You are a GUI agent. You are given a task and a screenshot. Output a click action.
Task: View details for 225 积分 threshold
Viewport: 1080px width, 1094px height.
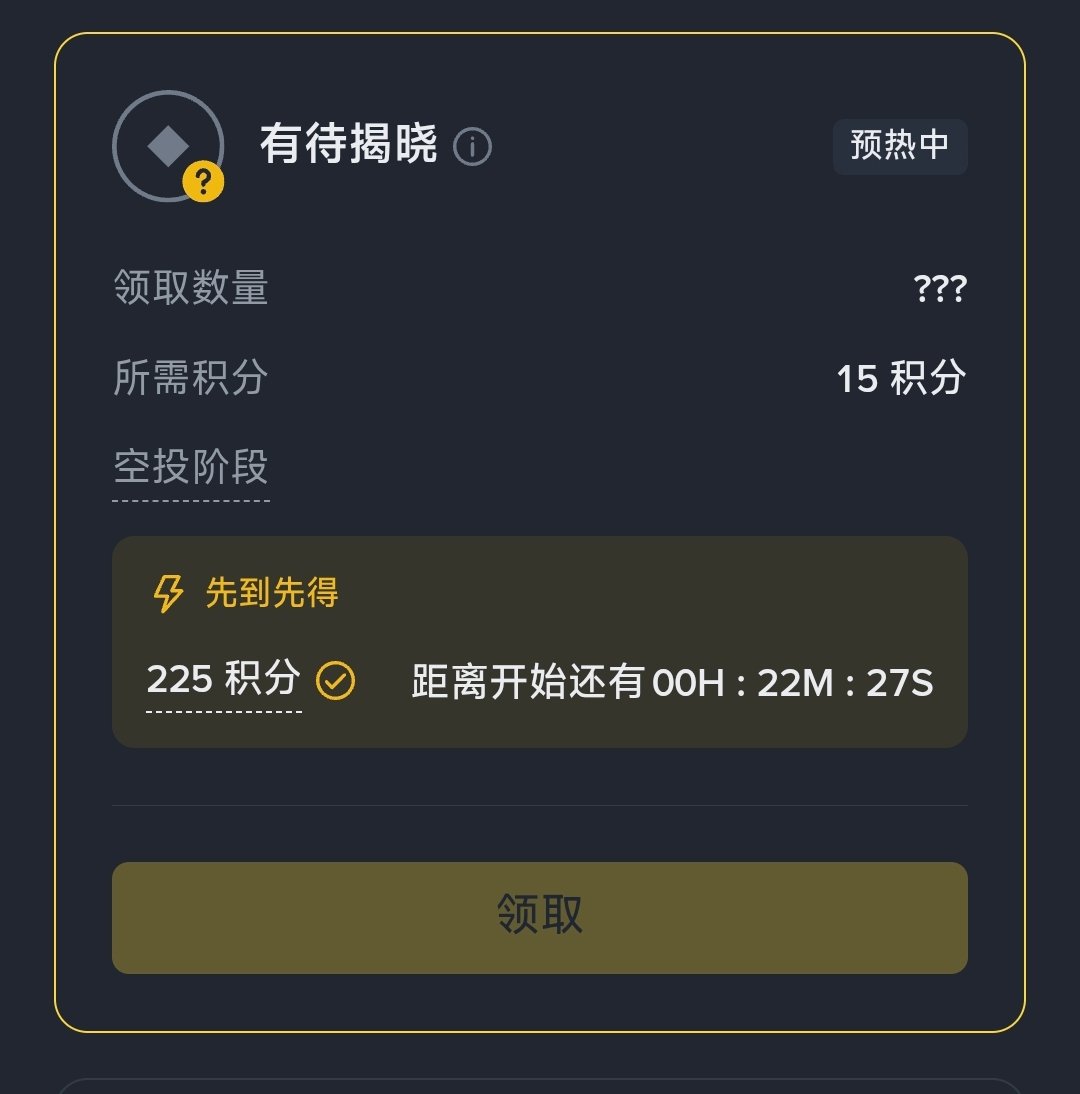[x=224, y=680]
